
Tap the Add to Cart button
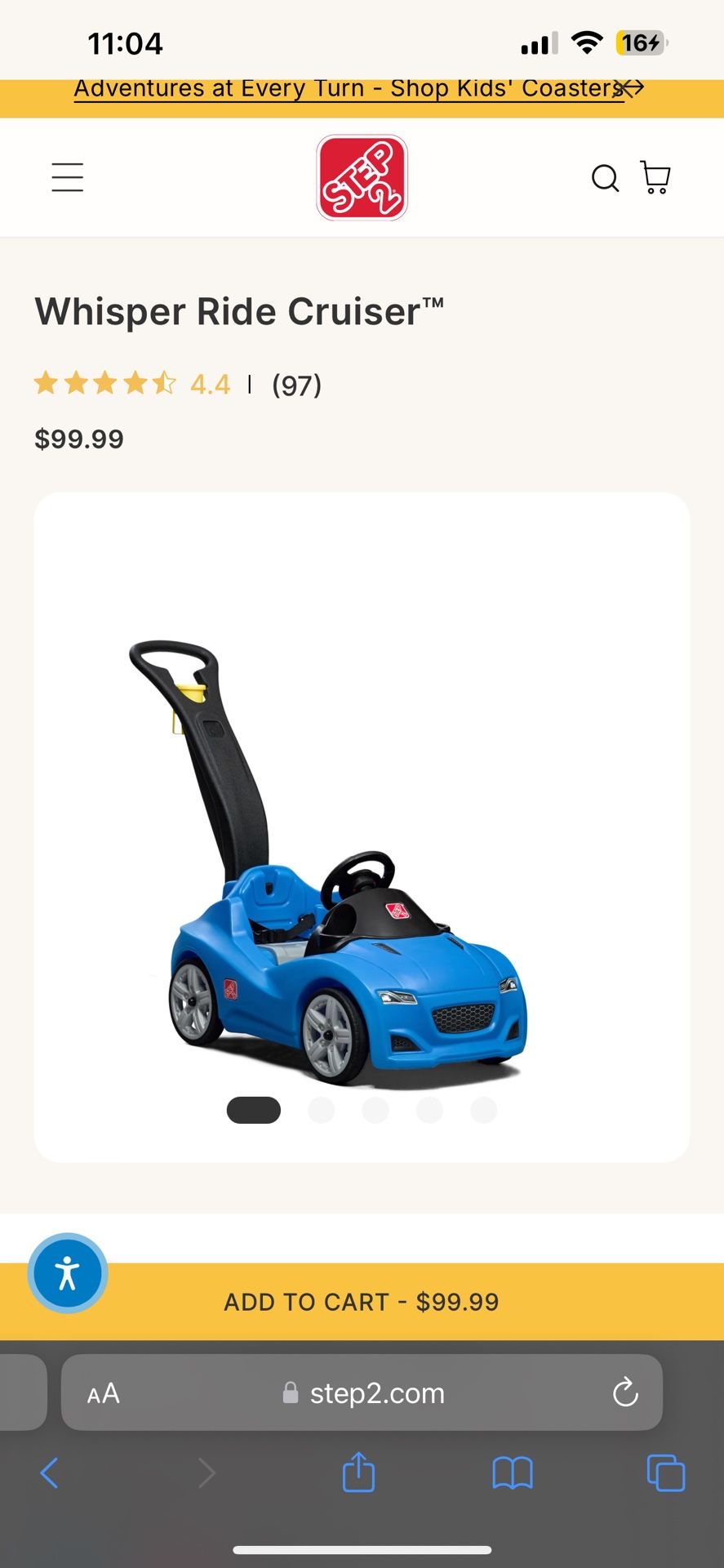(x=362, y=1301)
